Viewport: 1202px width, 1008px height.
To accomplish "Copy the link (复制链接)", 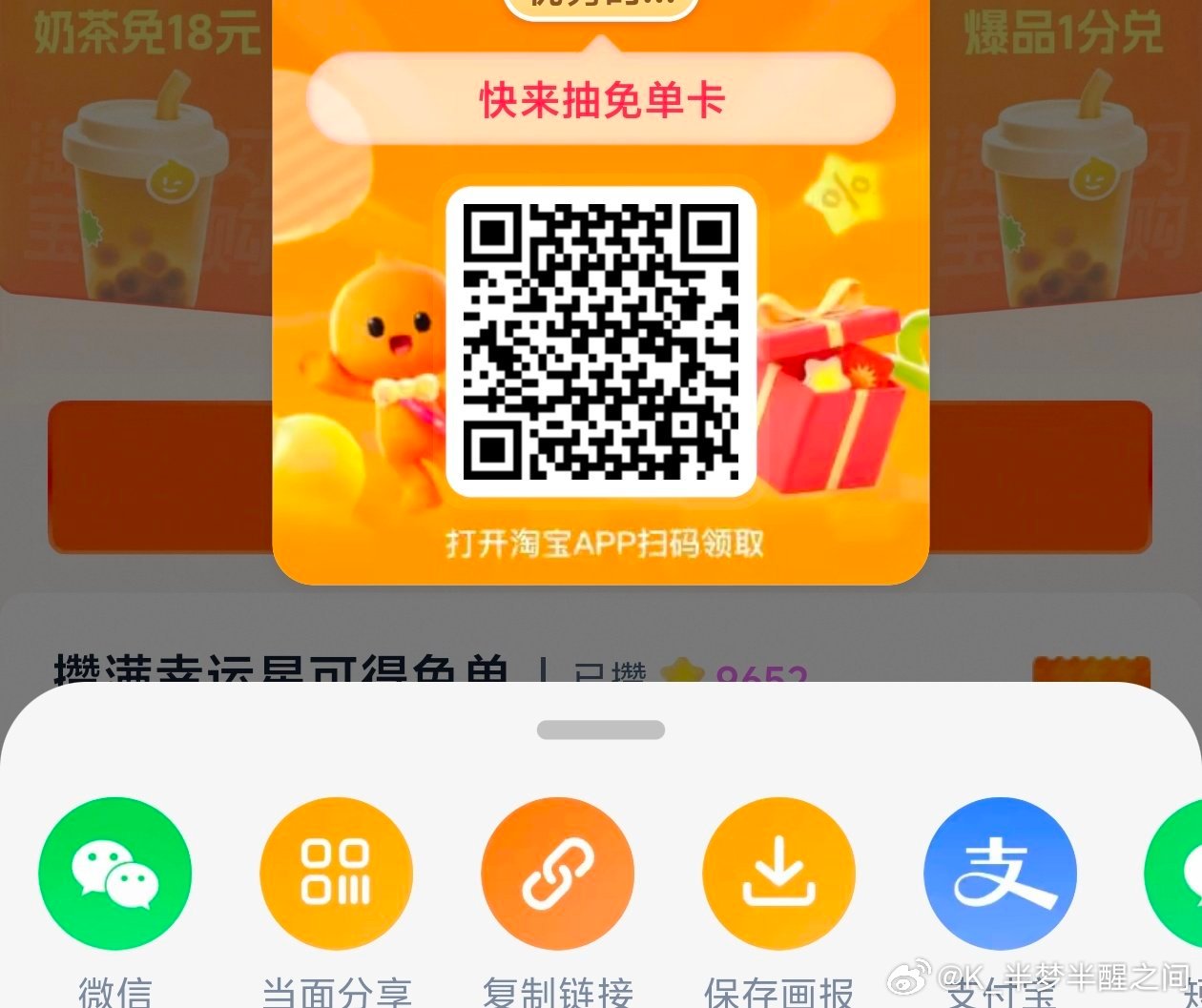I will coord(557,874).
